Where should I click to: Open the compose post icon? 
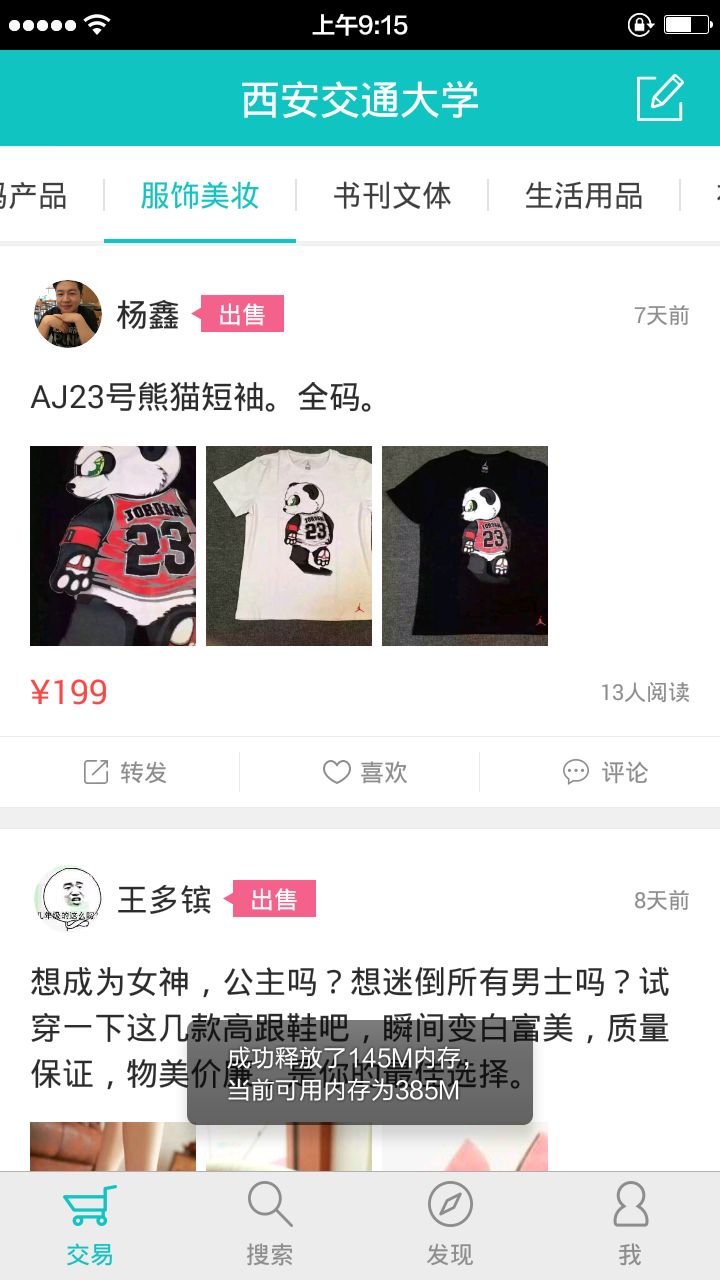point(660,98)
